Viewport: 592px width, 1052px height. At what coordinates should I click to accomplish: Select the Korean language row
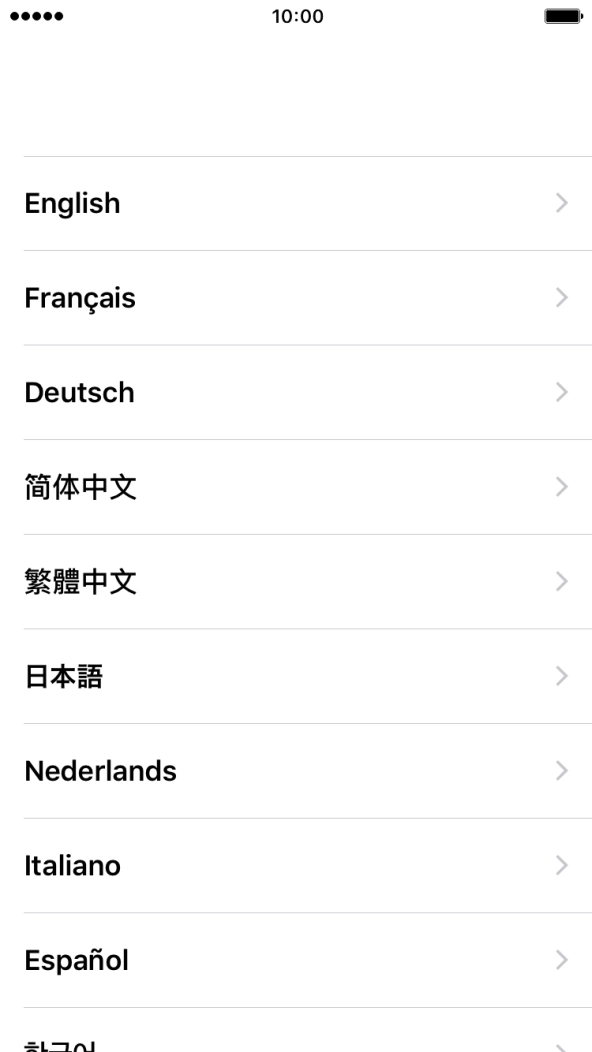coord(296,1031)
